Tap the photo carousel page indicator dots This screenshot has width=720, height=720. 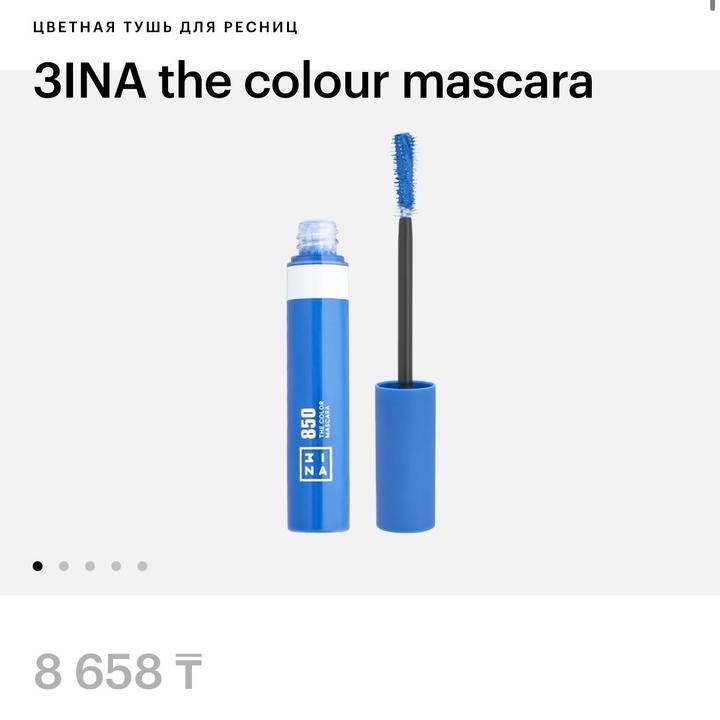[90, 566]
